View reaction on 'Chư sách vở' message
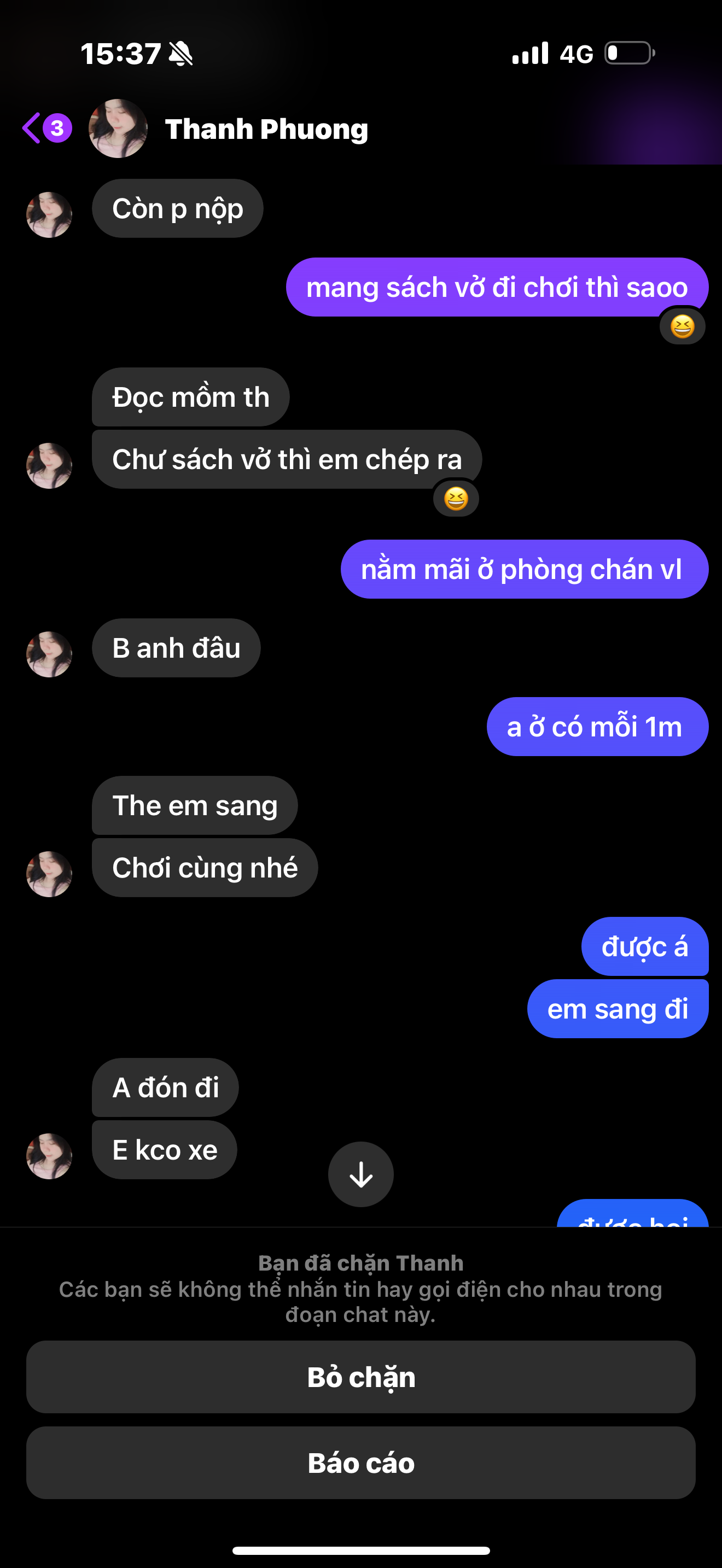This screenshot has height=1568, width=722. (456, 499)
